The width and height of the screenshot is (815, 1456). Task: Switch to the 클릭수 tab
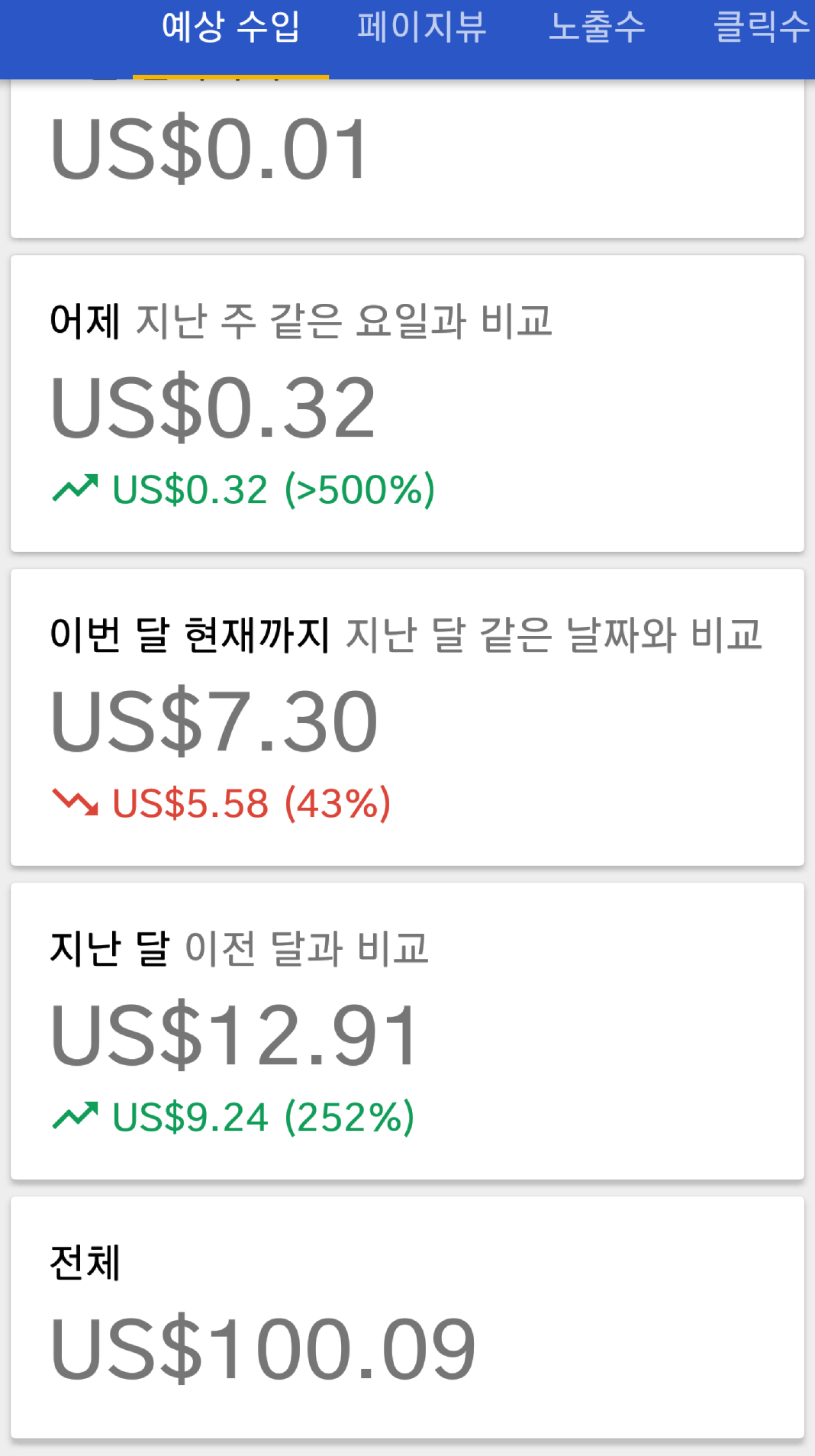coord(760,28)
